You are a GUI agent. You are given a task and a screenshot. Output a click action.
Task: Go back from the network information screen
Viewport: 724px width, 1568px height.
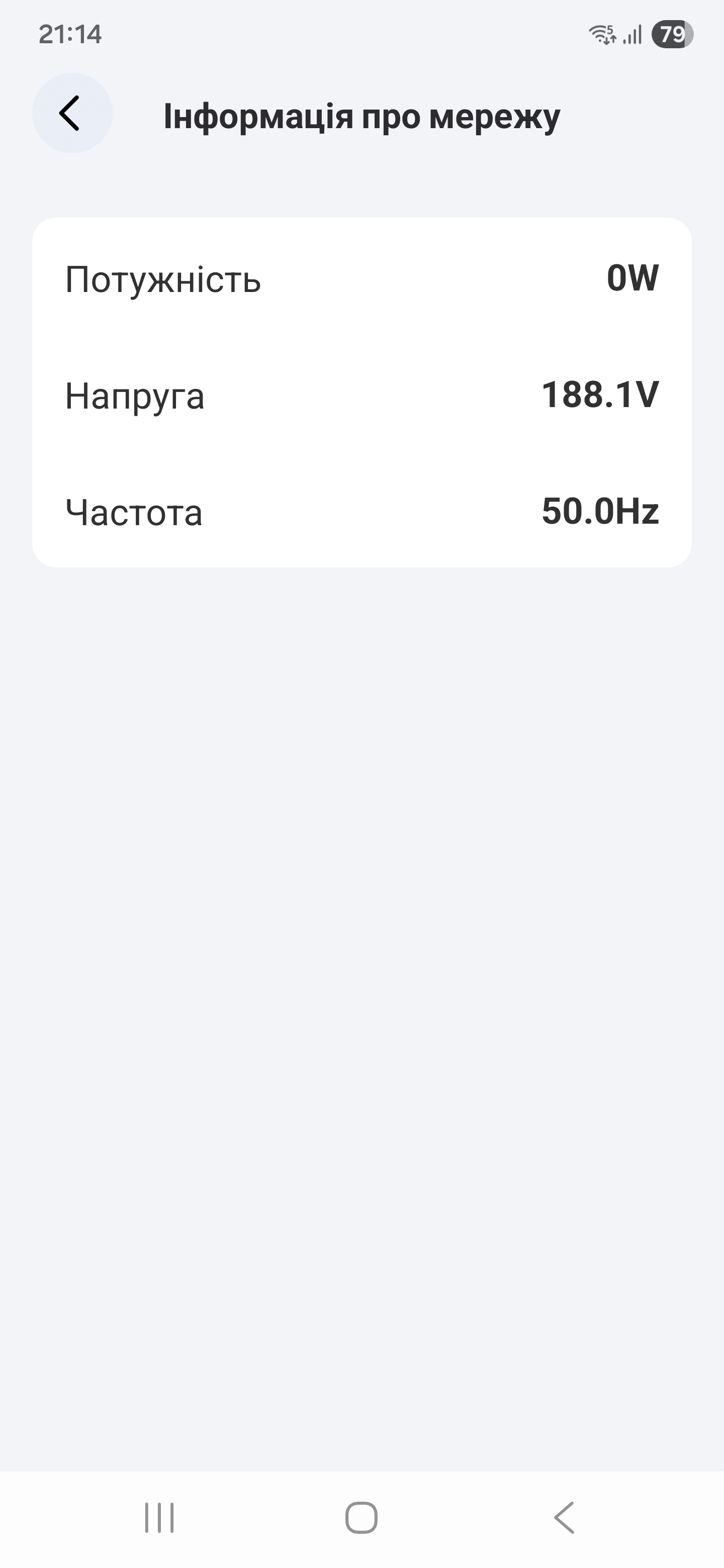[72, 113]
